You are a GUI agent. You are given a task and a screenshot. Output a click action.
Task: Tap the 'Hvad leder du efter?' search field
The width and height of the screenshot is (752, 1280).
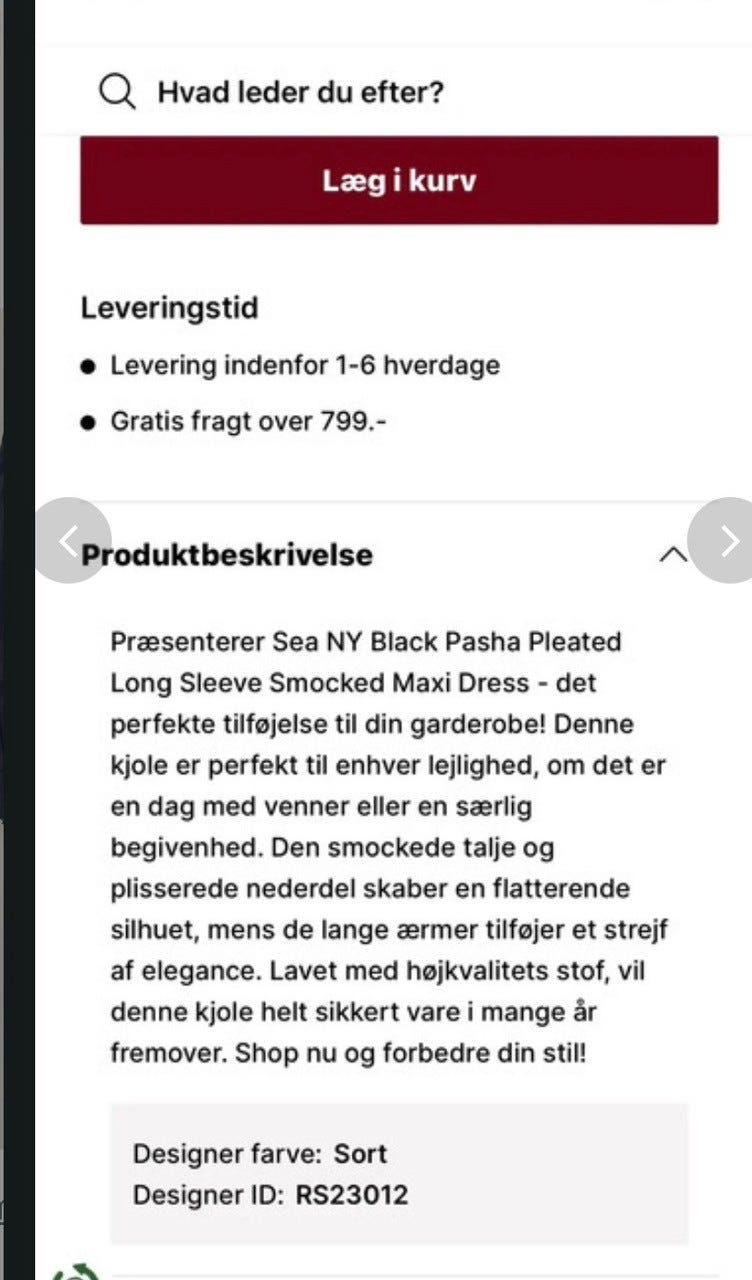(300, 93)
